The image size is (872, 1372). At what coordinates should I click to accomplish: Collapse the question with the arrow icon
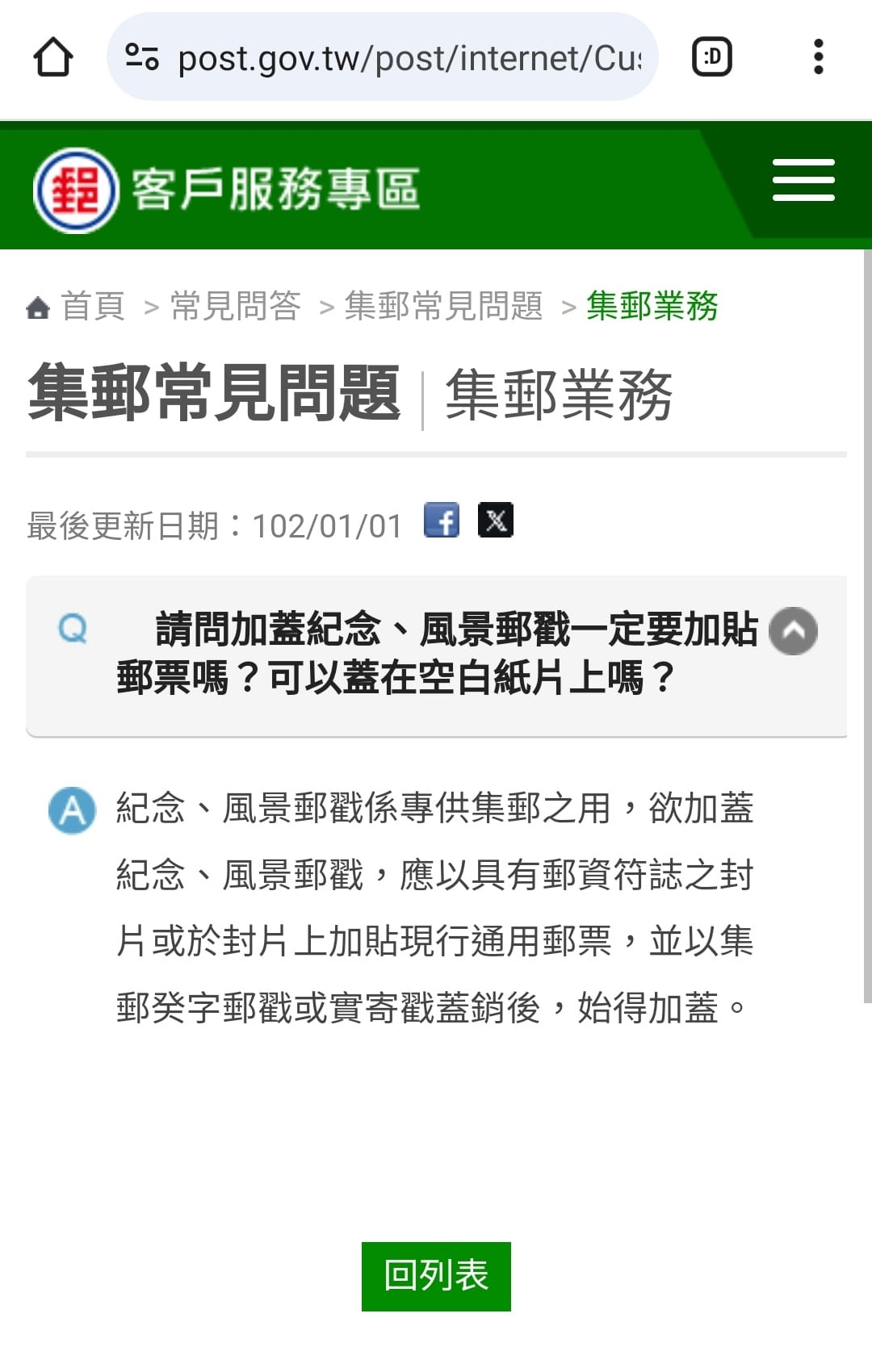point(793,631)
